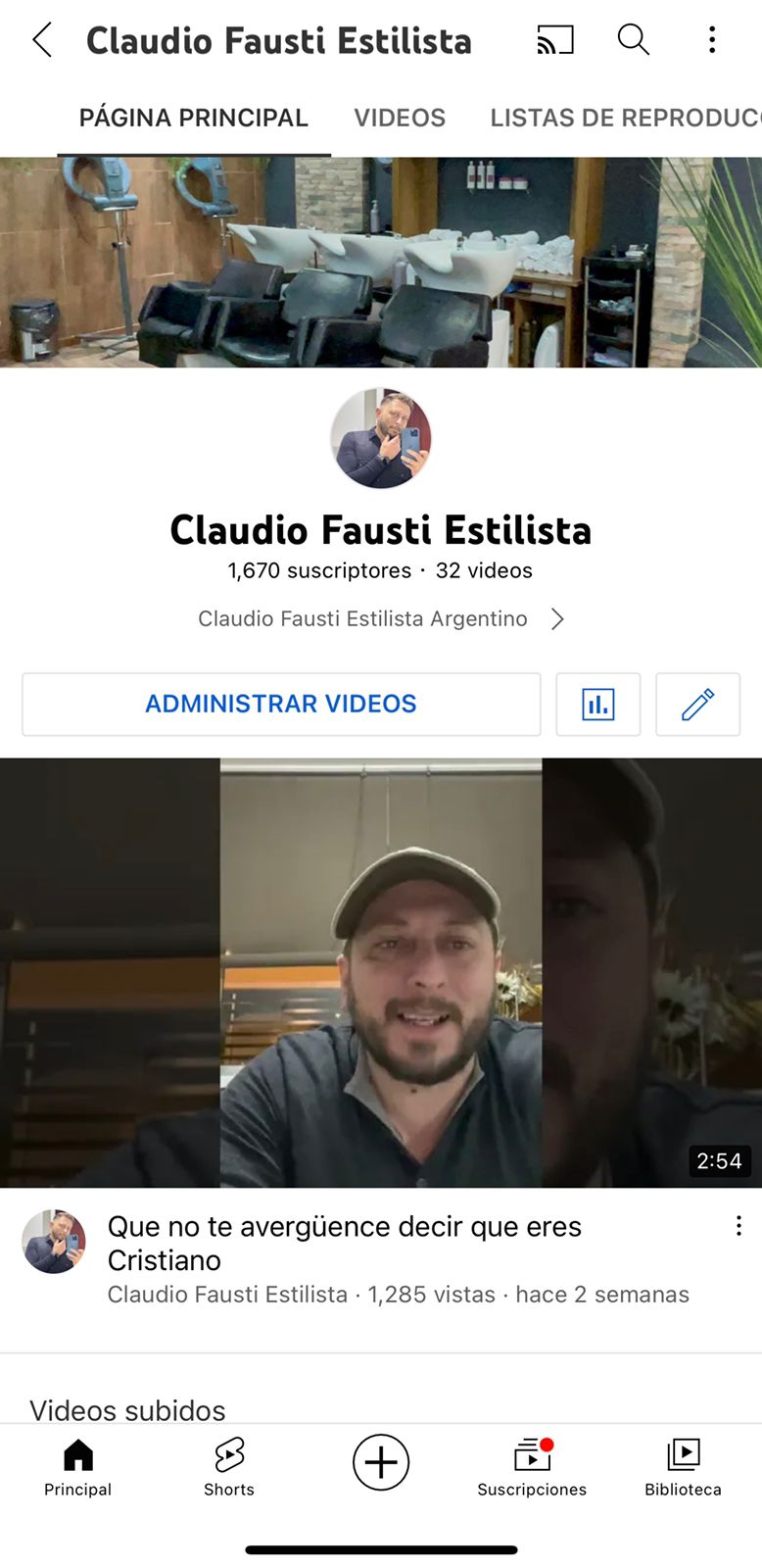Open the Shorts tab
This screenshot has height=1568, width=762.
tap(229, 1467)
